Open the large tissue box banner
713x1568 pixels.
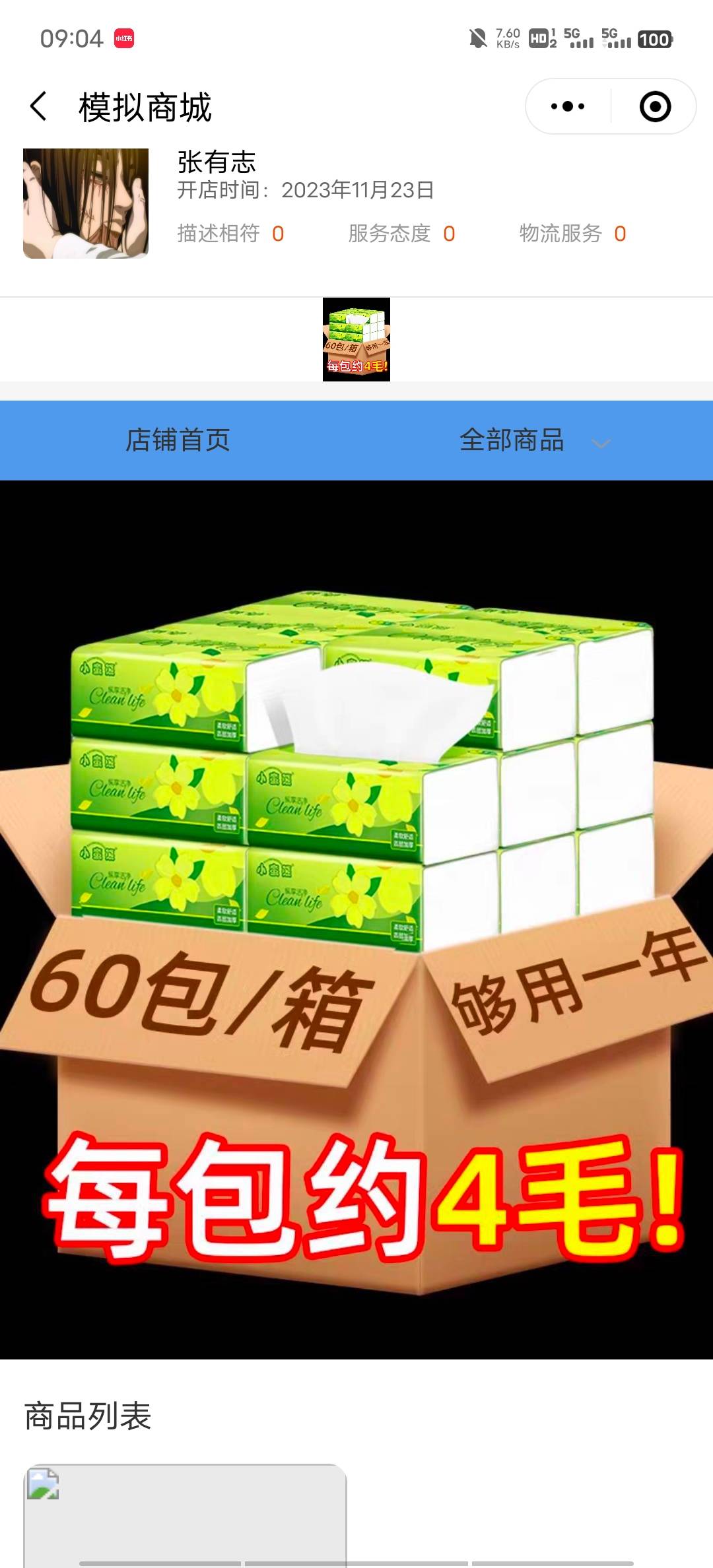(x=356, y=919)
